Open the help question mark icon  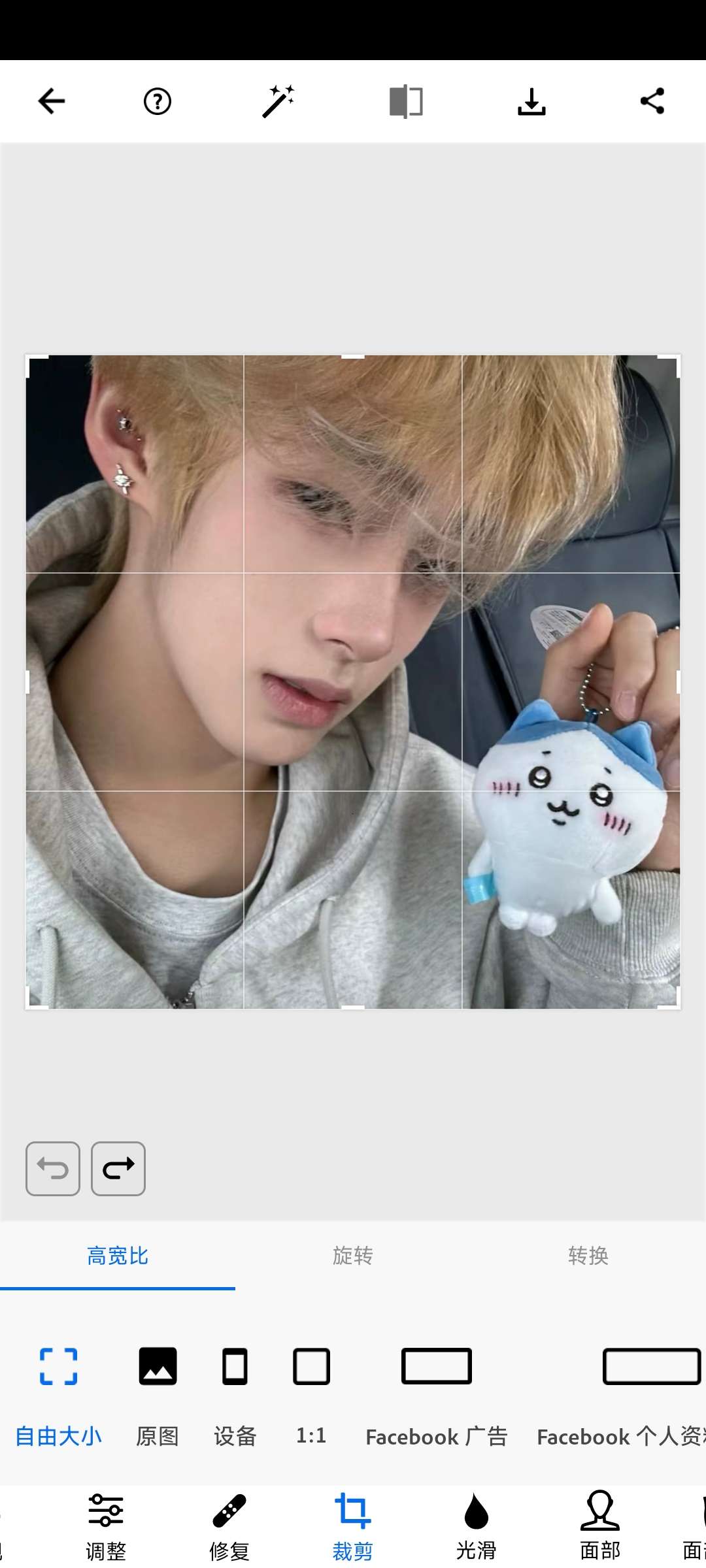tap(157, 101)
